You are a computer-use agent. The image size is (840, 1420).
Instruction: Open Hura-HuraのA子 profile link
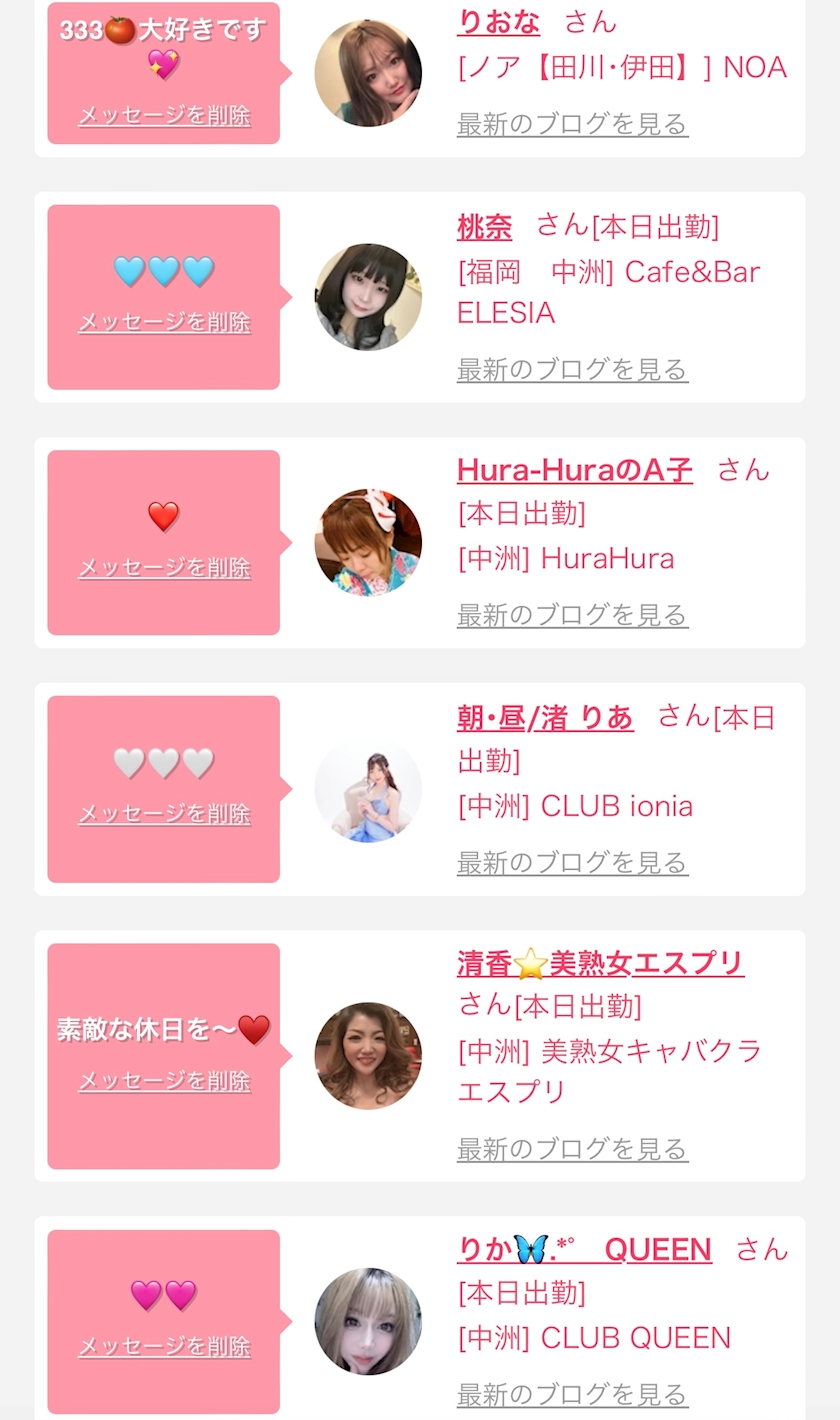tap(574, 470)
